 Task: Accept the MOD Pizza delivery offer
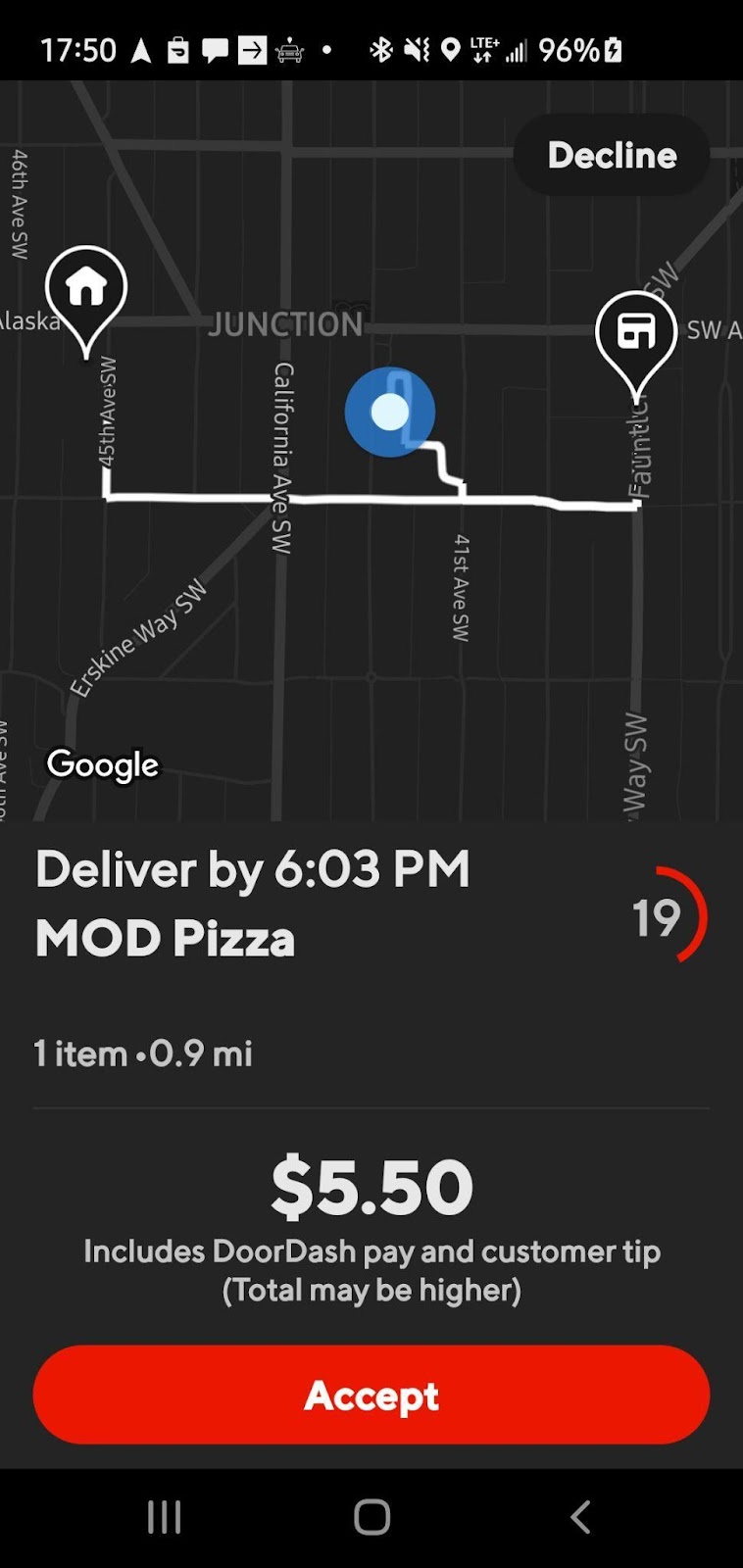[x=371, y=1396]
